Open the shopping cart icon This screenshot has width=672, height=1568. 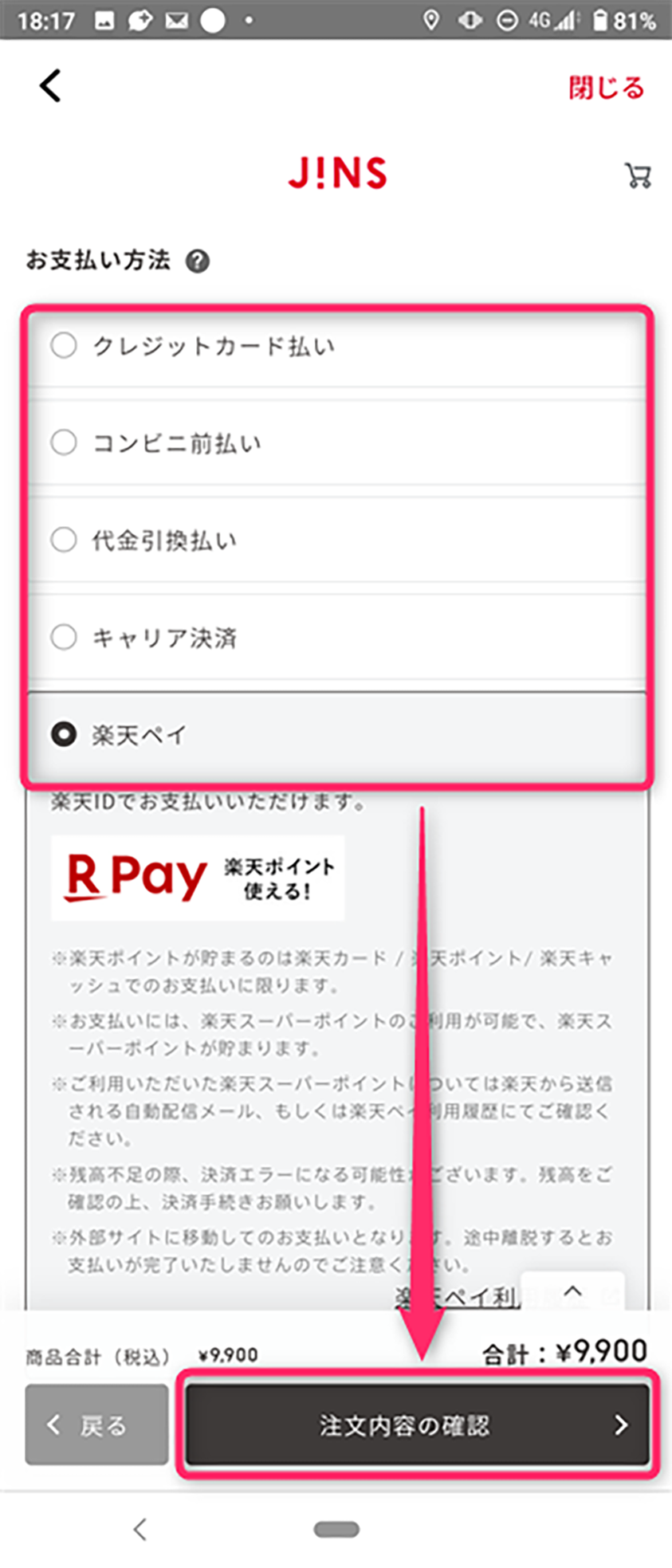pyautogui.click(x=638, y=175)
